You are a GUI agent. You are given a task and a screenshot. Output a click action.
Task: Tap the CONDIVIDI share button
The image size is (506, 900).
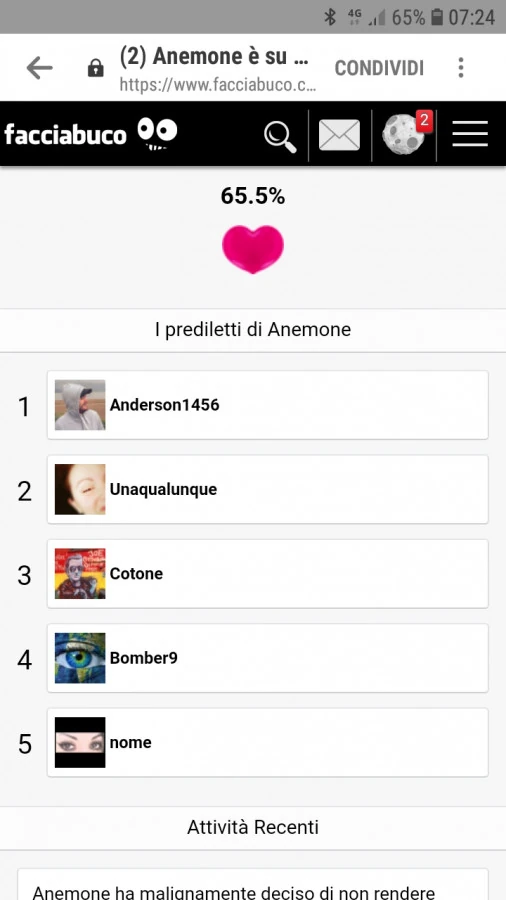click(379, 68)
